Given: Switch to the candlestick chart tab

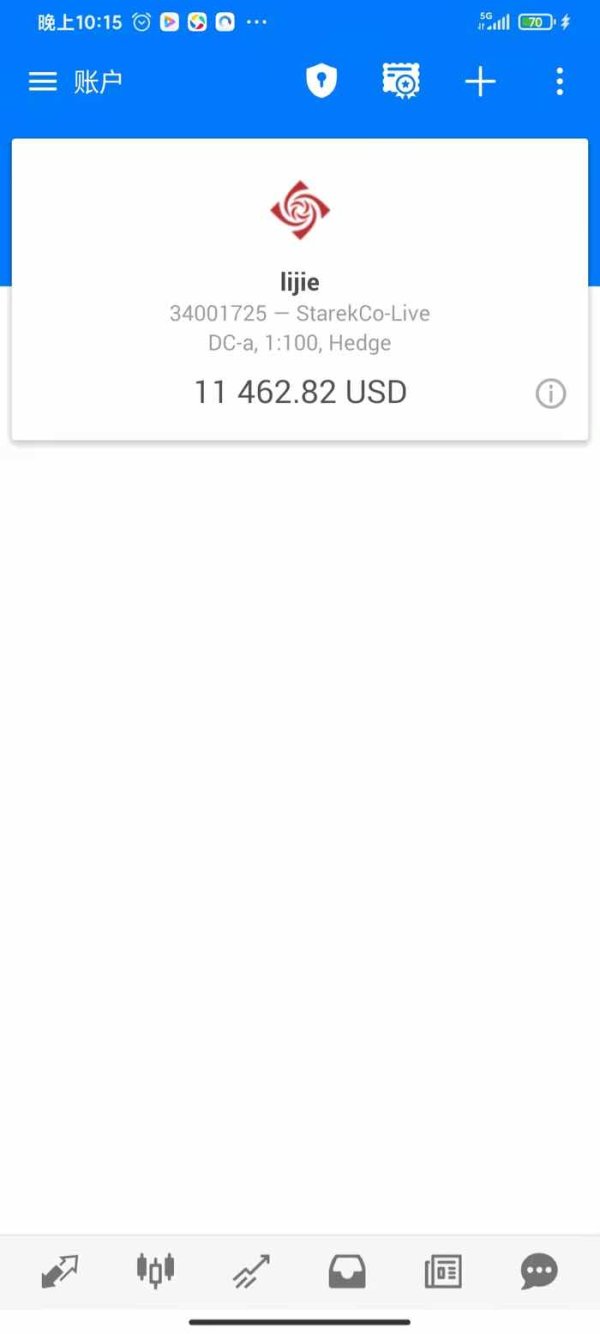Looking at the screenshot, I should tap(155, 1271).
